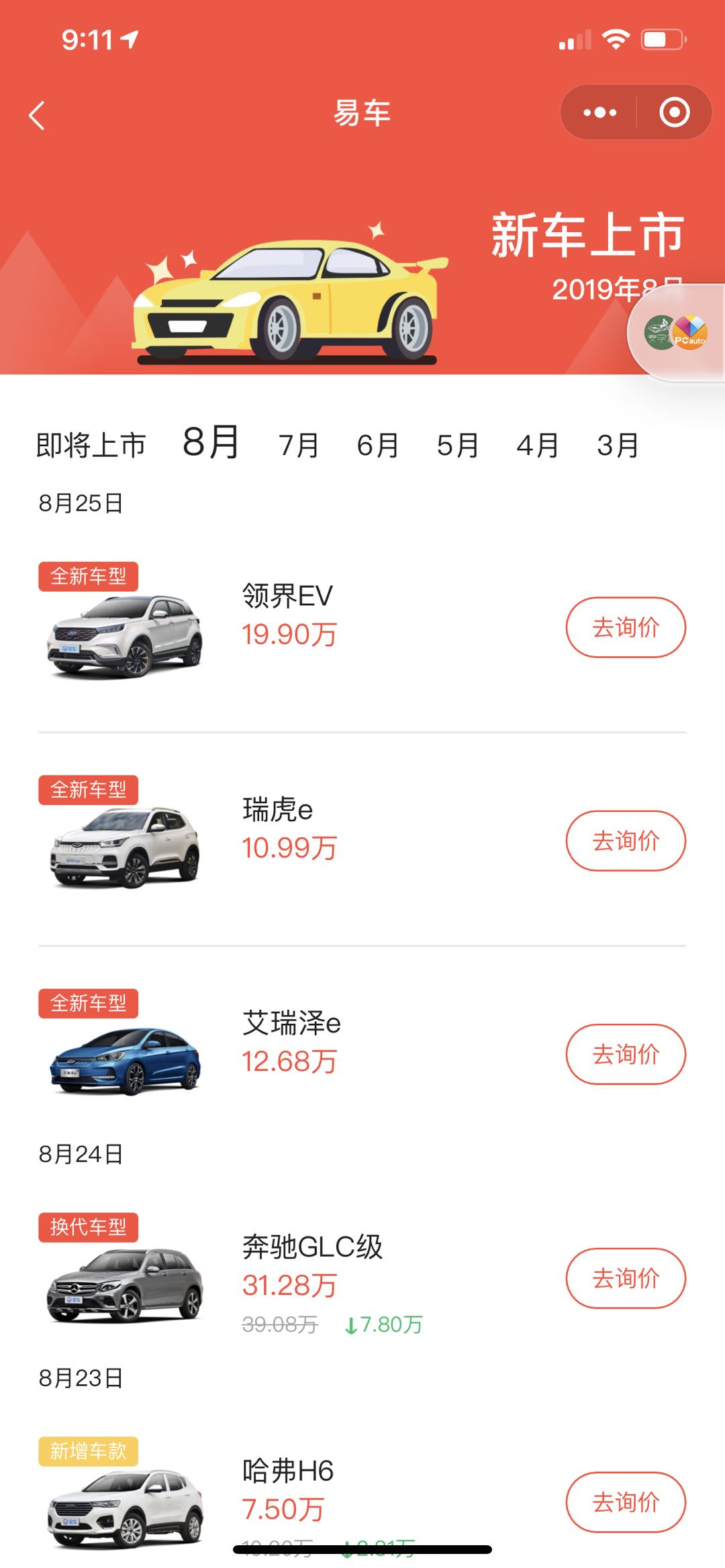Select the 7月 month tab
Screen dimensions: 725x1568
tap(299, 446)
